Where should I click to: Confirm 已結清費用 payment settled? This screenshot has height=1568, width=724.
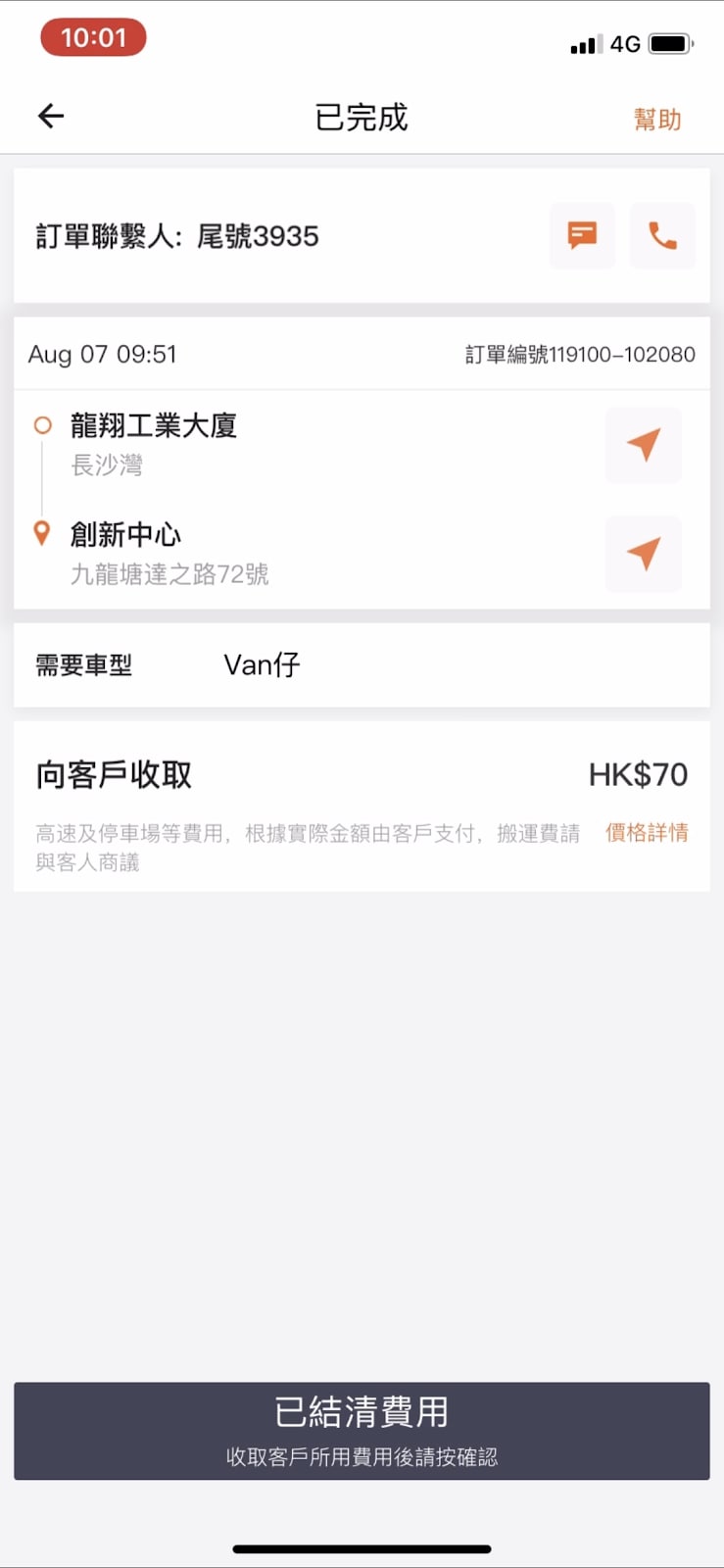(362, 1430)
